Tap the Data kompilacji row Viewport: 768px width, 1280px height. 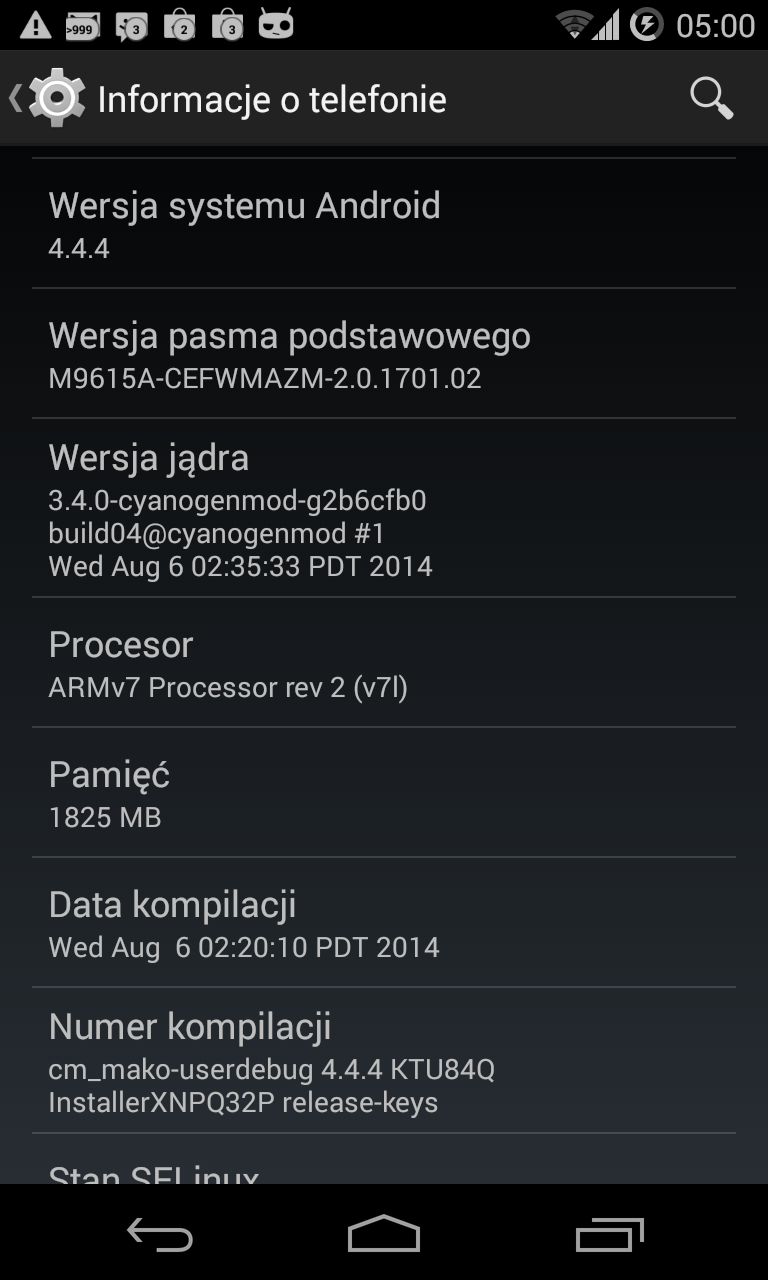click(x=384, y=923)
